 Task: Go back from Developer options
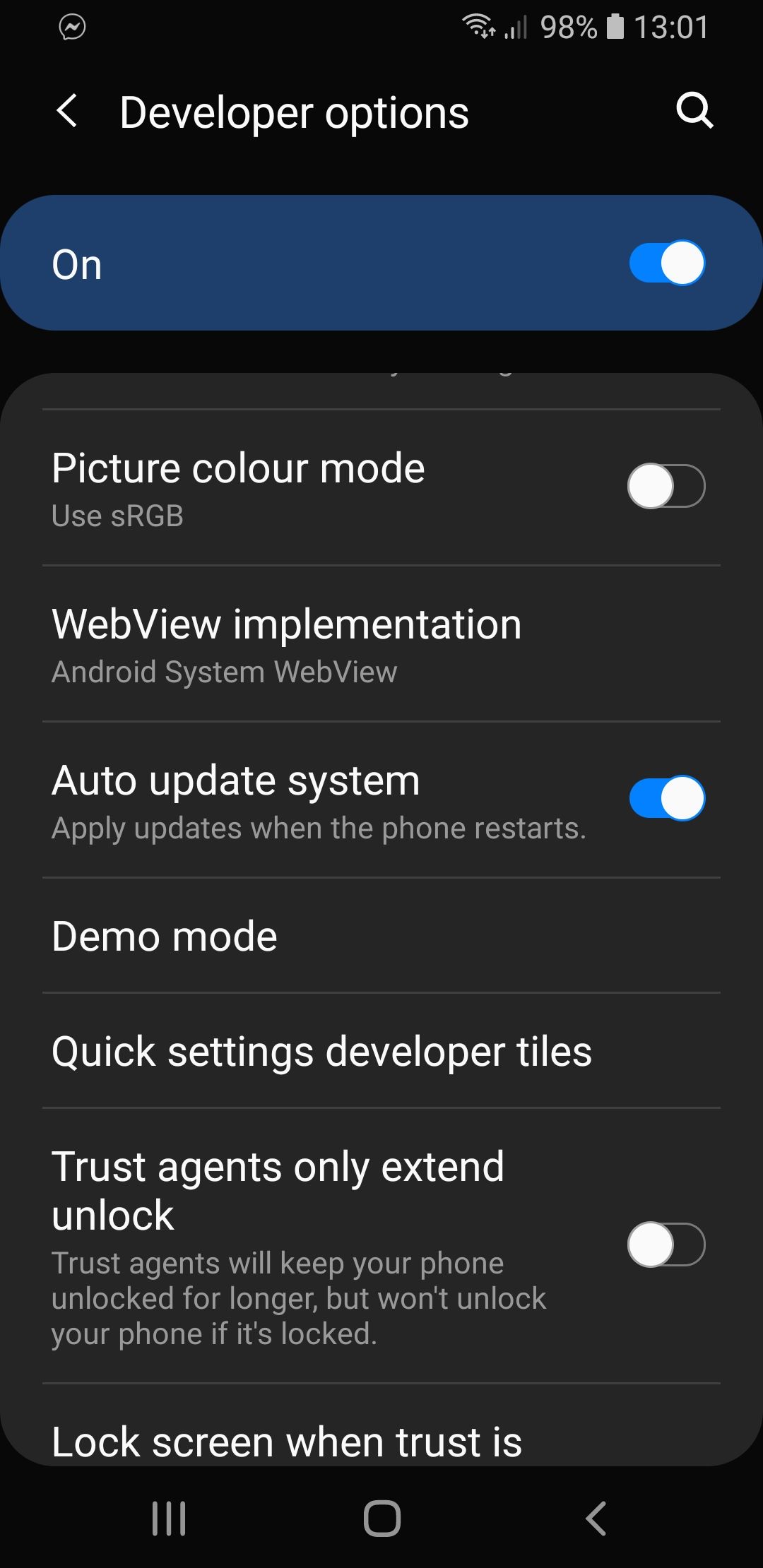(67, 112)
